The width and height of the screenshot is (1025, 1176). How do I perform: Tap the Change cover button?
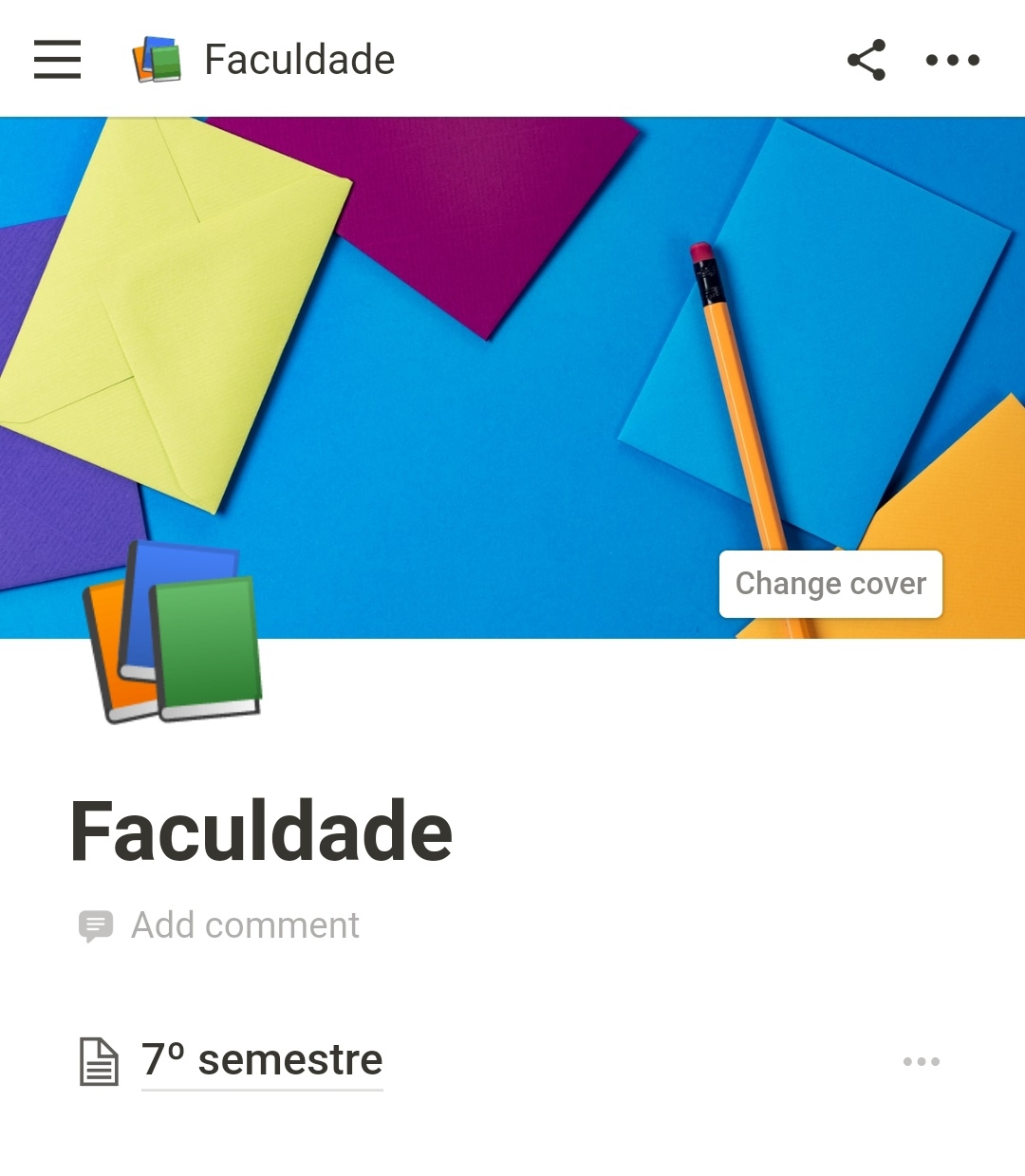coord(830,584)
